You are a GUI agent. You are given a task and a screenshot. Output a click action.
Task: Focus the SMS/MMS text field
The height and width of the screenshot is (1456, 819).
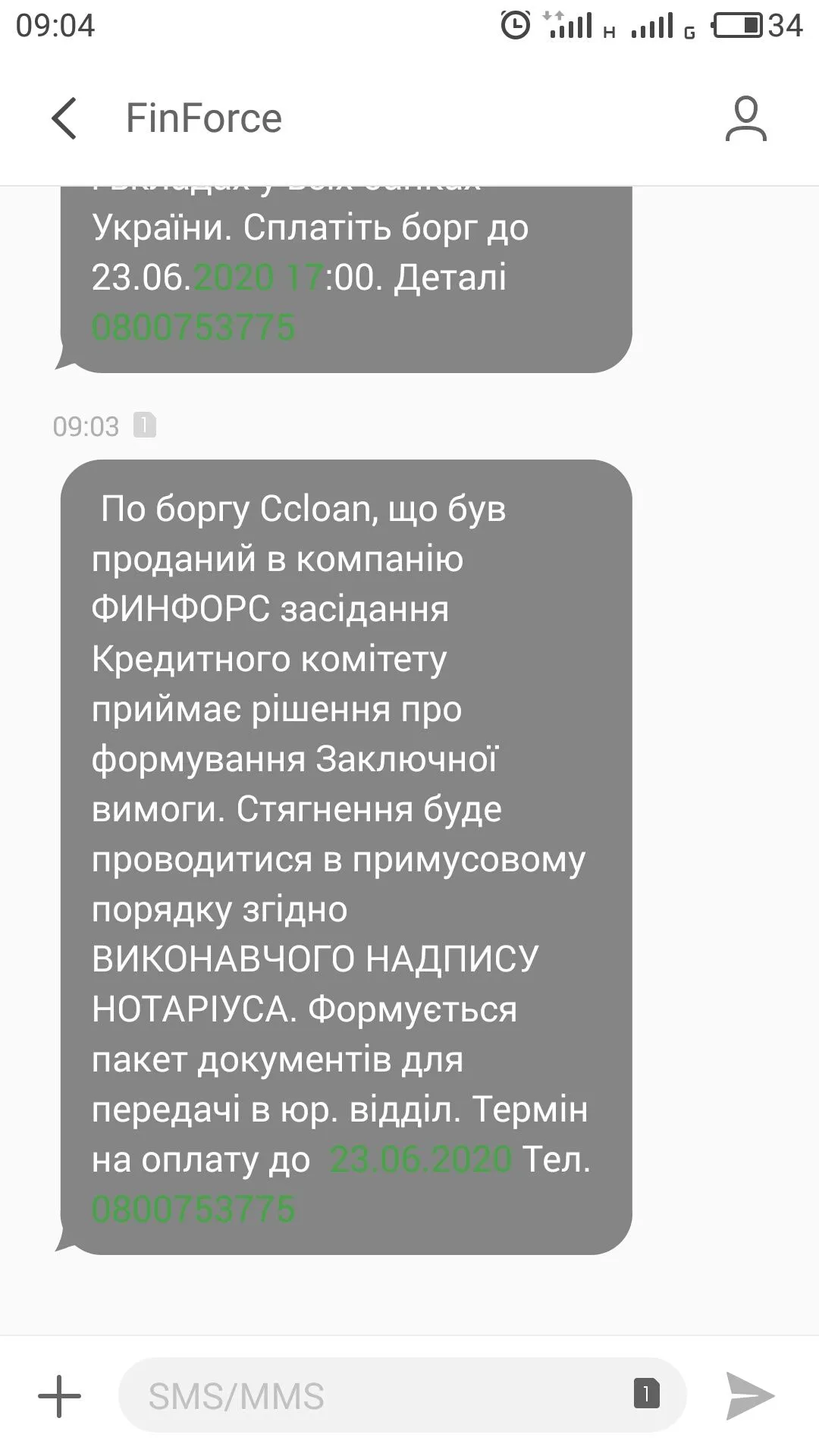tap(379, 1395)
